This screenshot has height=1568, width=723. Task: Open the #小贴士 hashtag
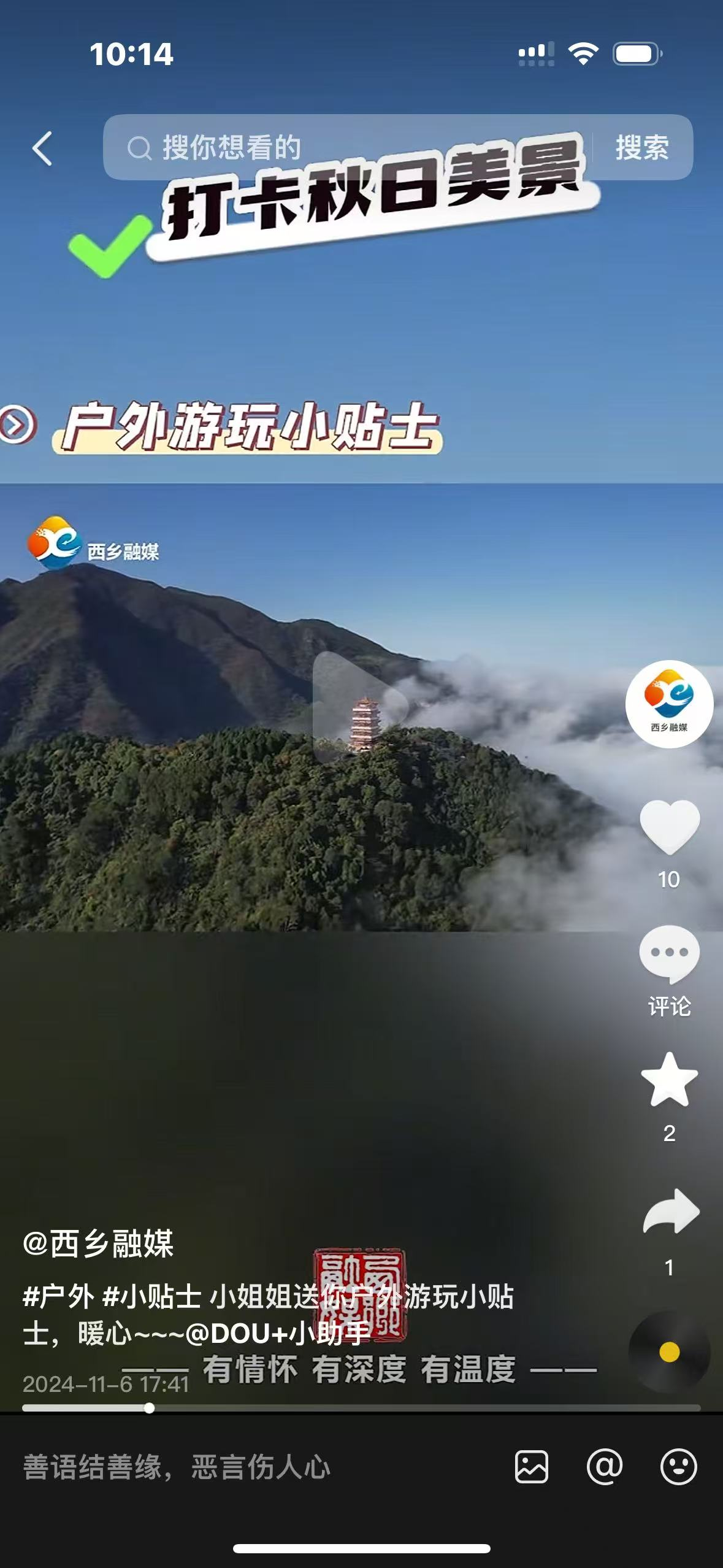[152, 1297]
